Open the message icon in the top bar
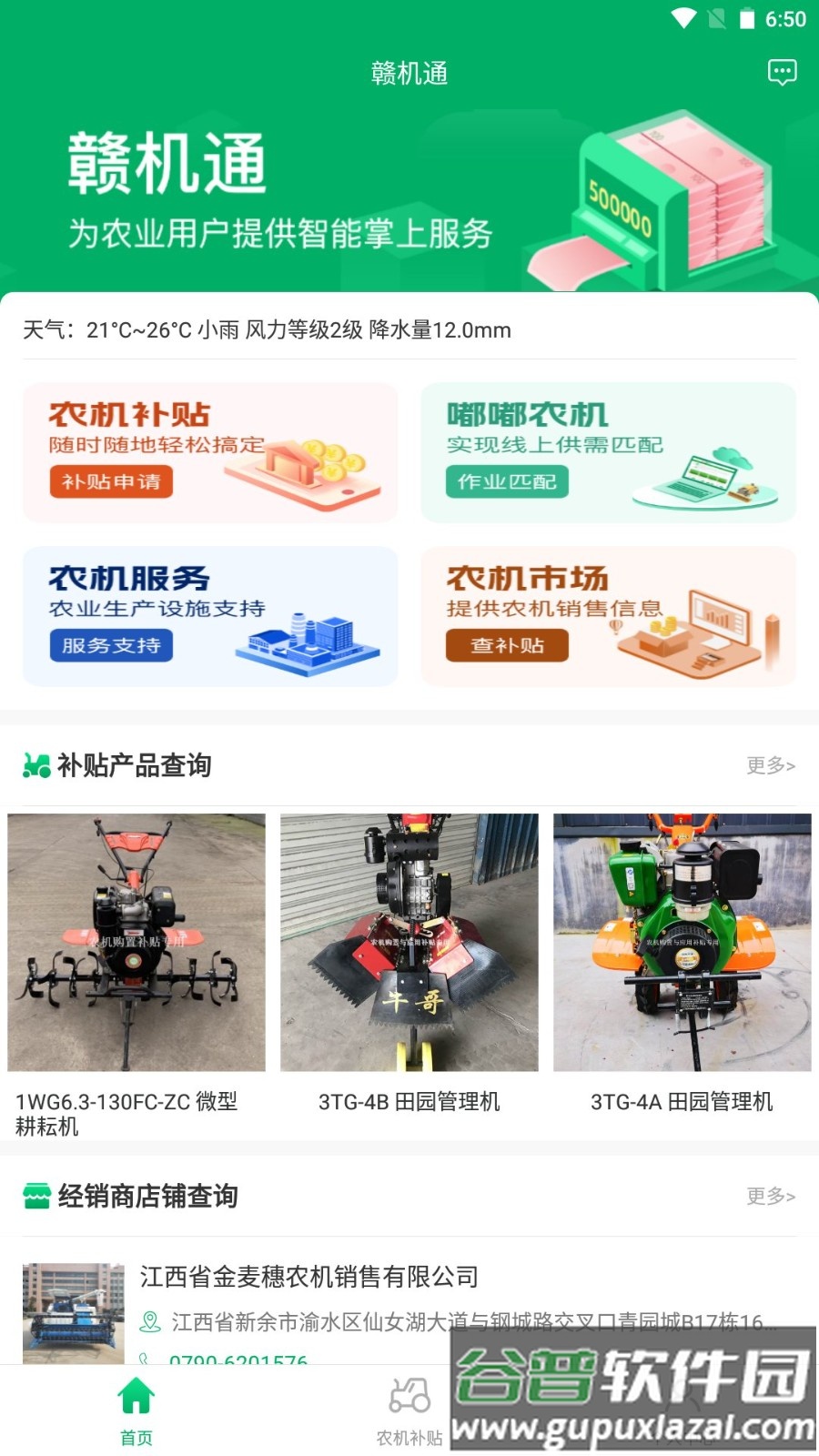This screenshot has width=819, height=1456. tap(783, 72)
